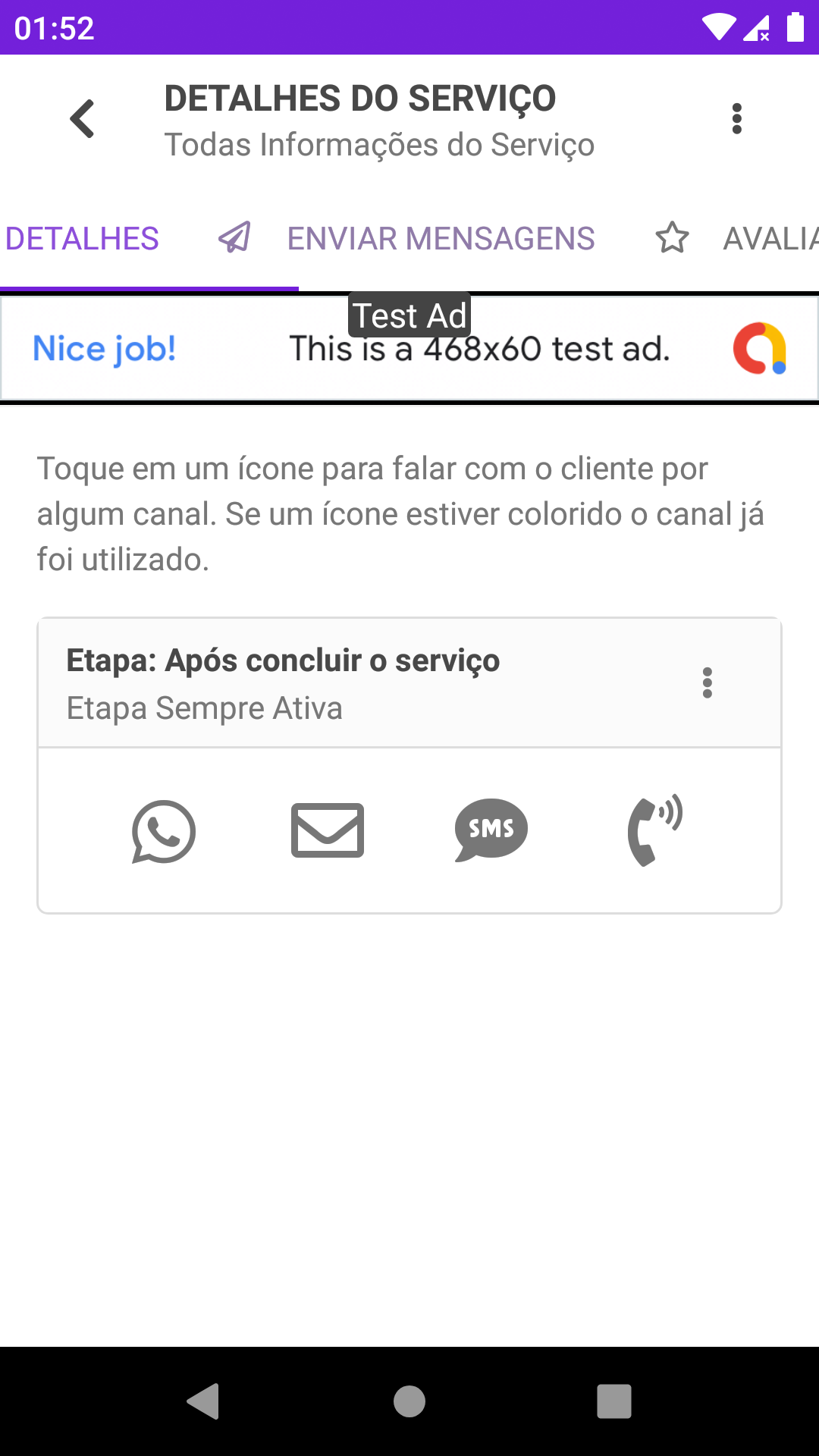The image size is (819, 1456).
Task: Call the client by phone
Action: tap(654, 831)
